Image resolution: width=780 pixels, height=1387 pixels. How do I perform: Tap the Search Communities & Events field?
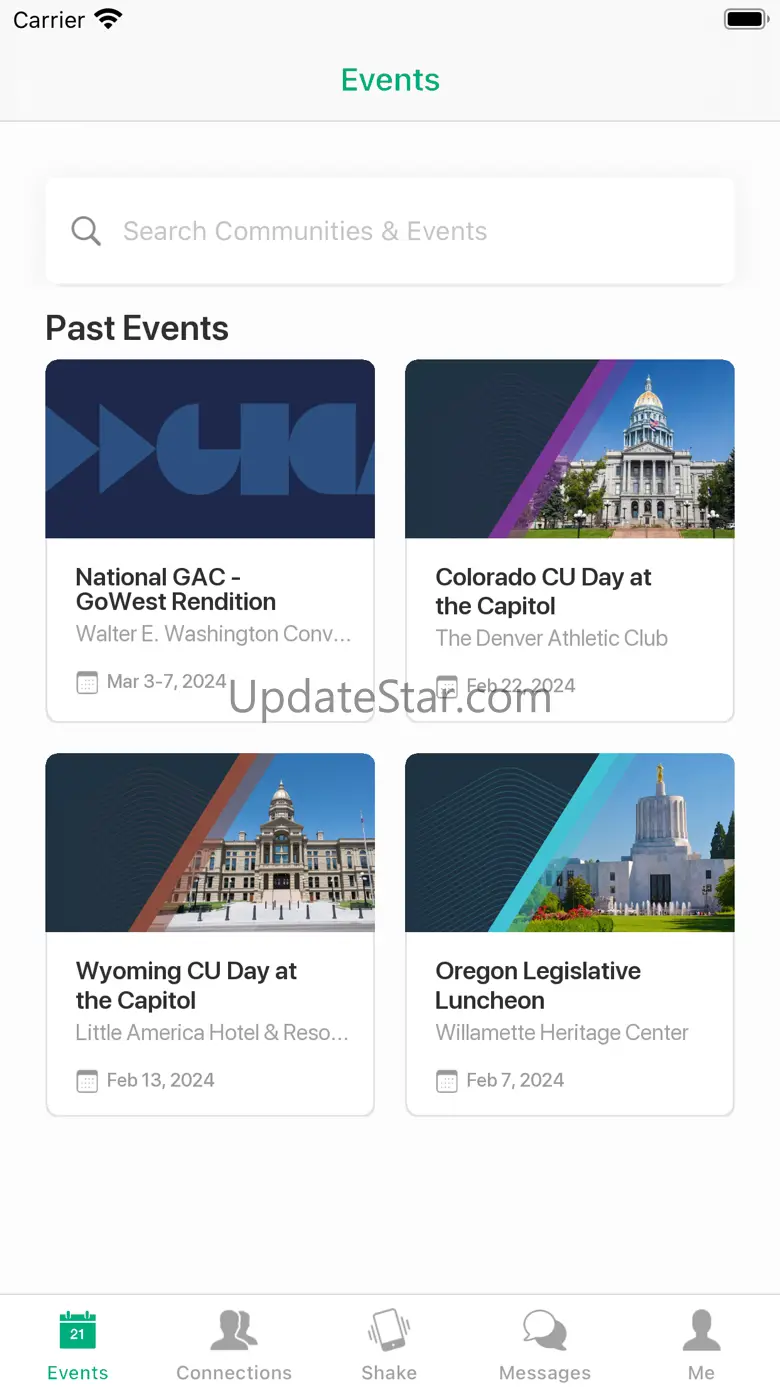(390, 231)
